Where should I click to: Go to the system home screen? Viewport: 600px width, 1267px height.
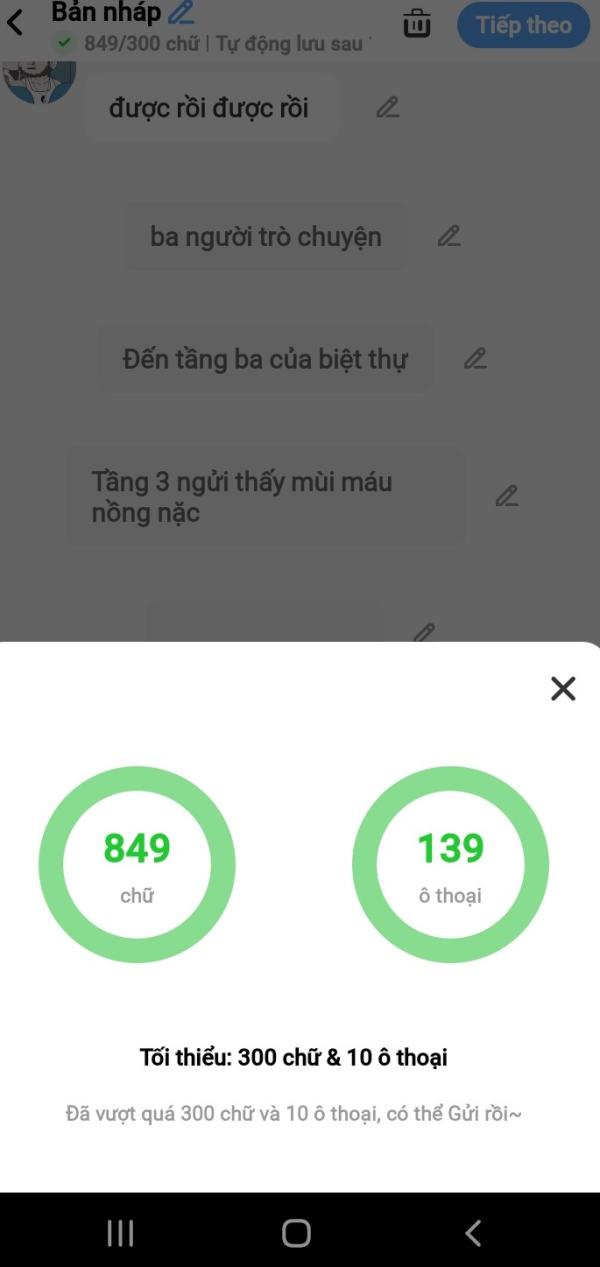tap(296, 1233)
